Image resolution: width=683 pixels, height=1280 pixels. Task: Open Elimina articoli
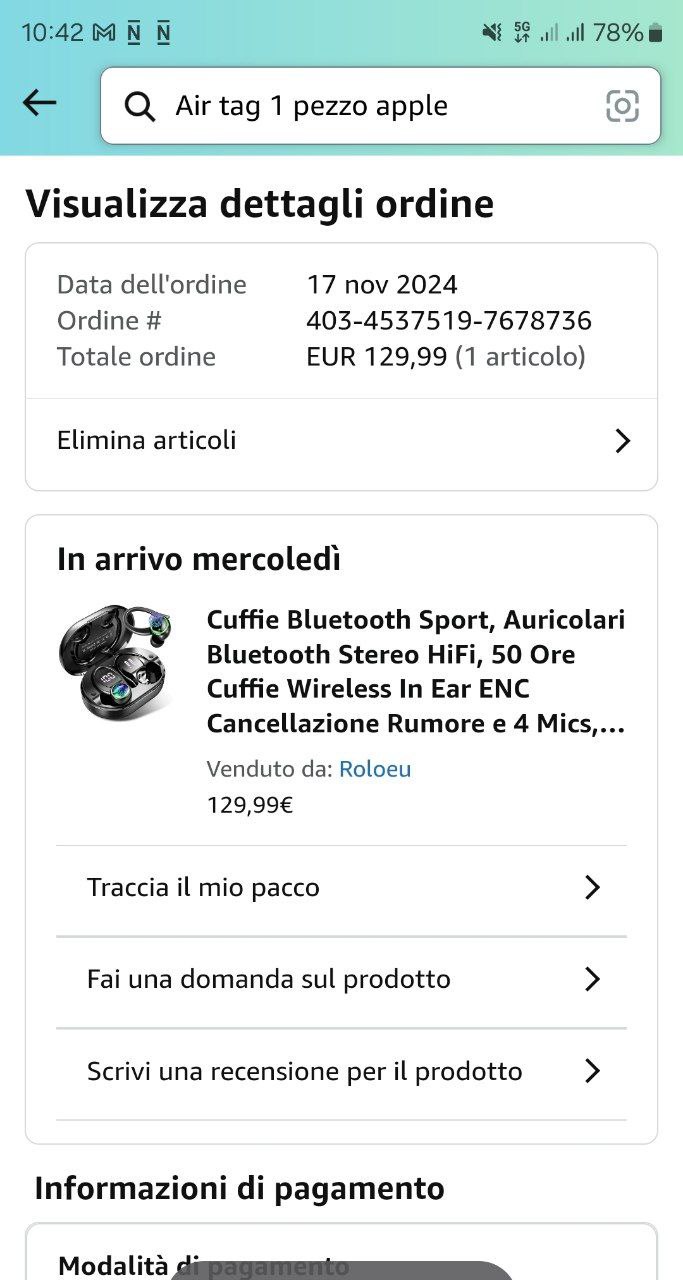click(341, 441)
